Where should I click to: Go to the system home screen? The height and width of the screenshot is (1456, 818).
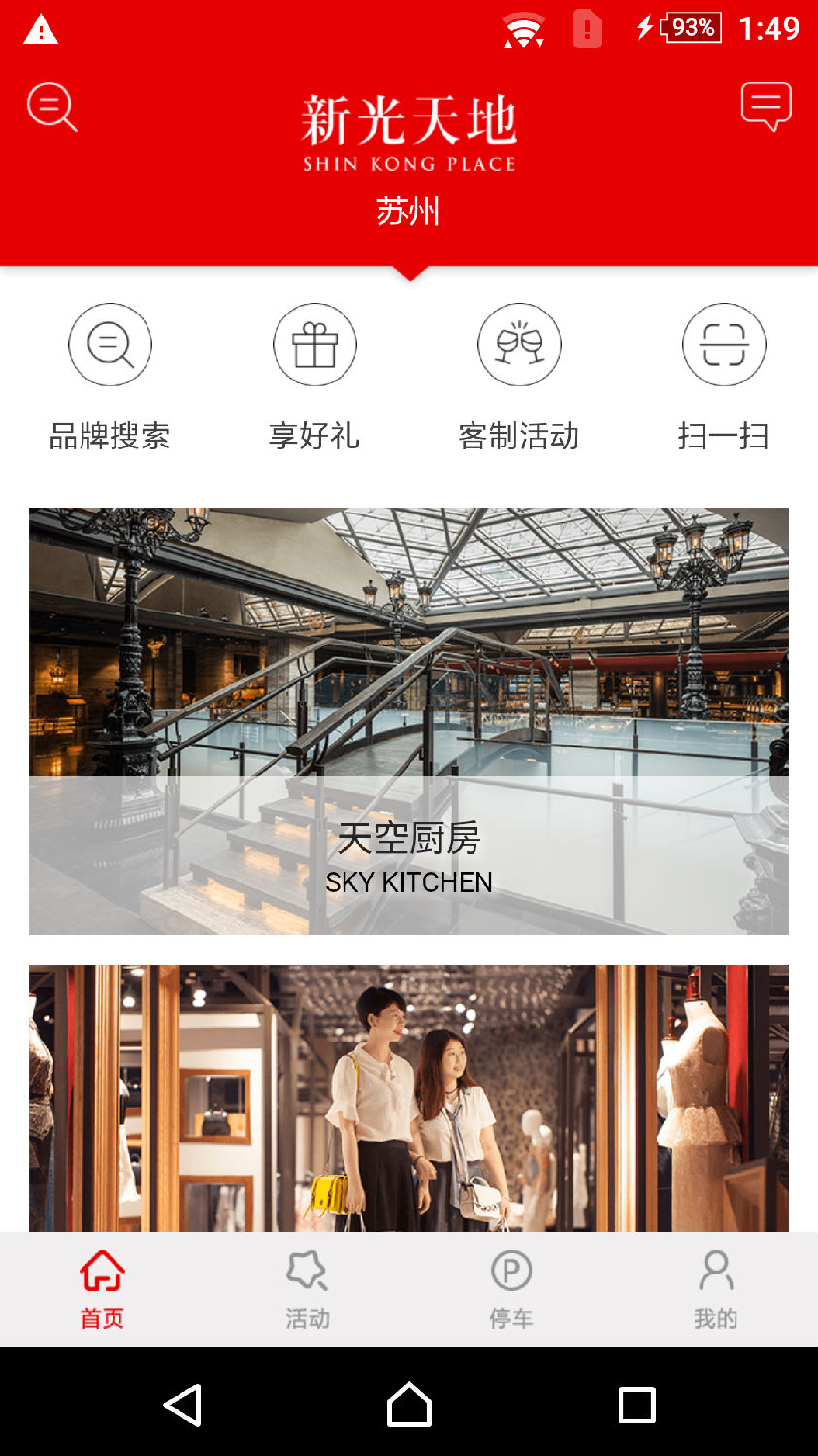pos(409,1405)
